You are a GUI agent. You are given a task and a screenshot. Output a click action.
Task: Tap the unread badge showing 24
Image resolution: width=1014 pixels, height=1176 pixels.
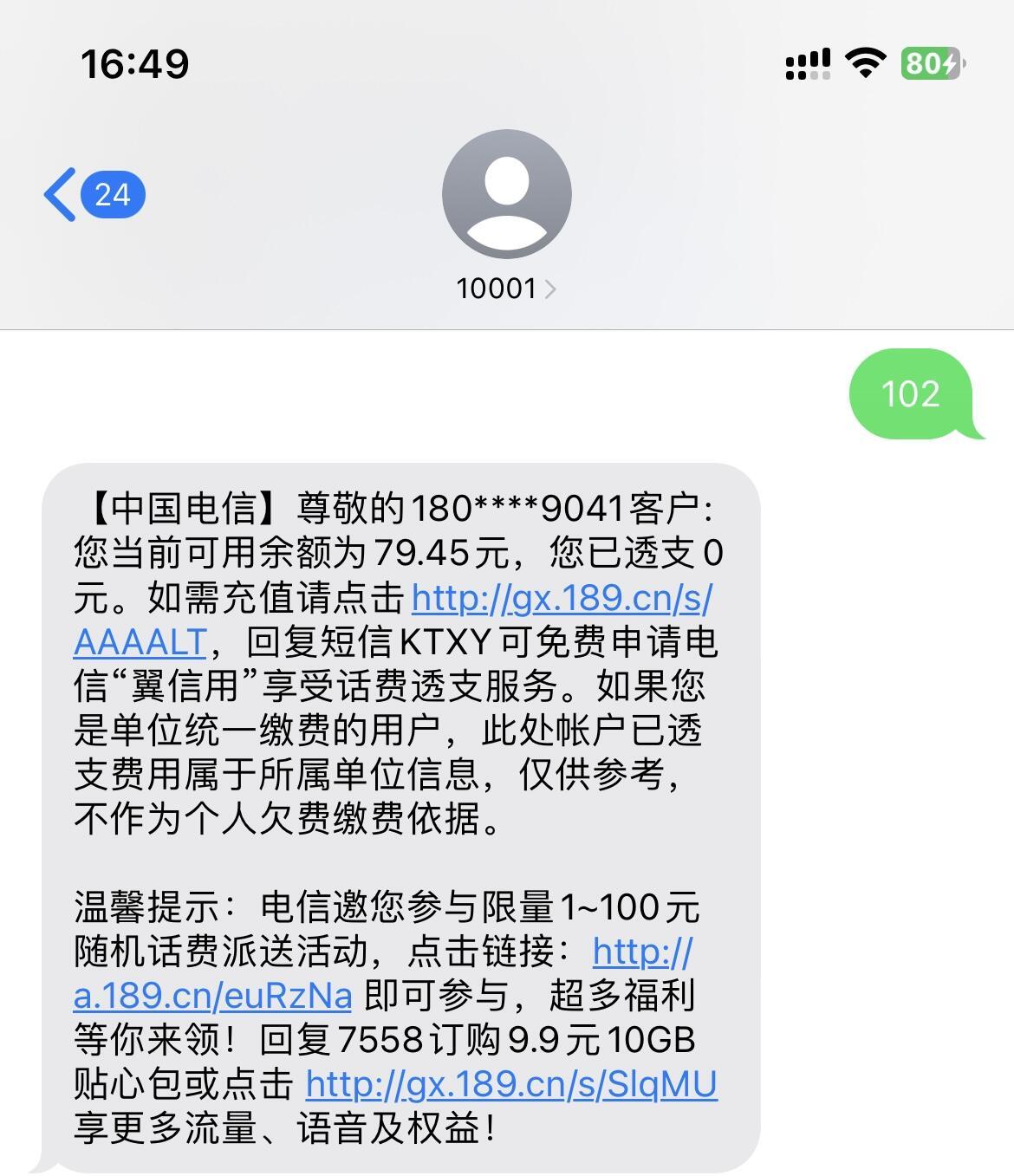coord(112,192)
